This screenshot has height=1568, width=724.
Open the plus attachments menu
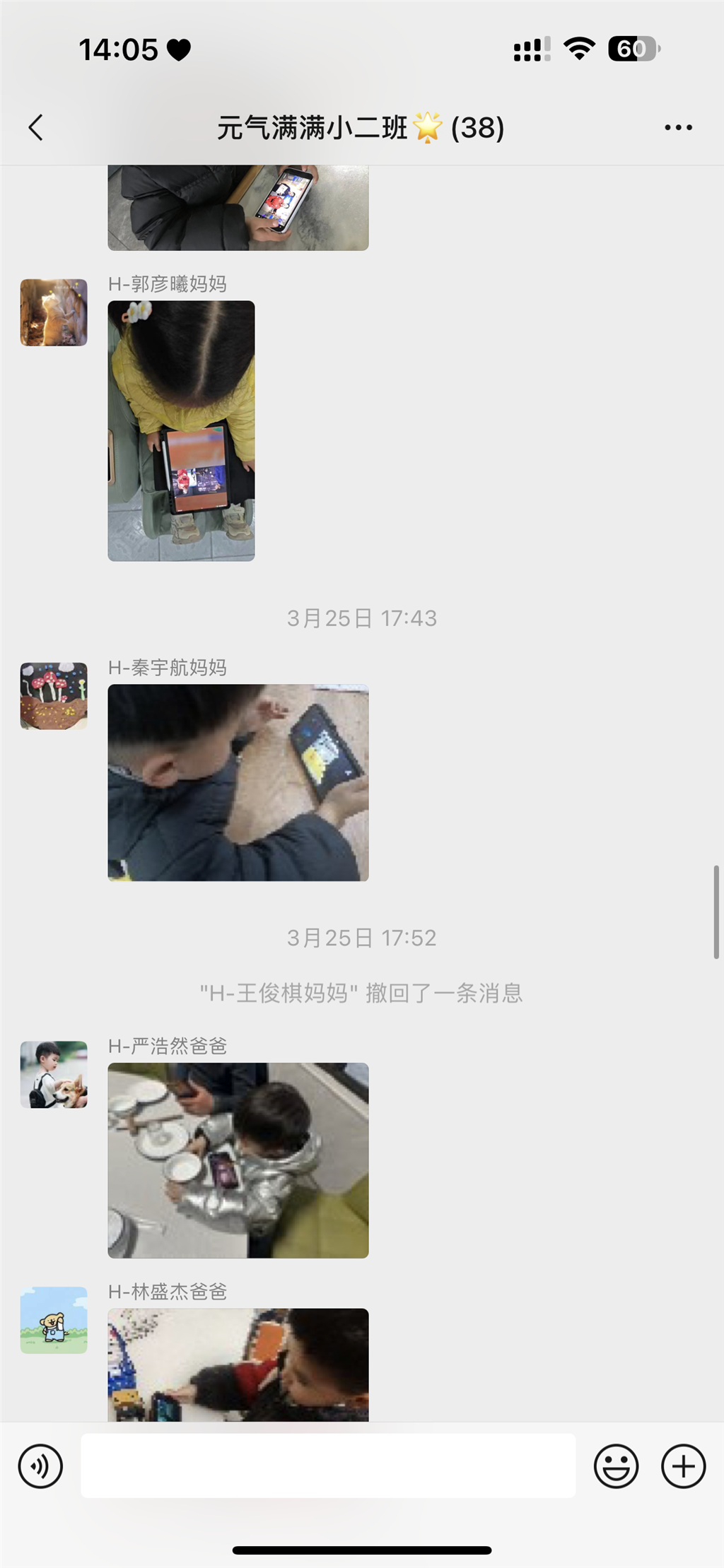pos(683,1466)
